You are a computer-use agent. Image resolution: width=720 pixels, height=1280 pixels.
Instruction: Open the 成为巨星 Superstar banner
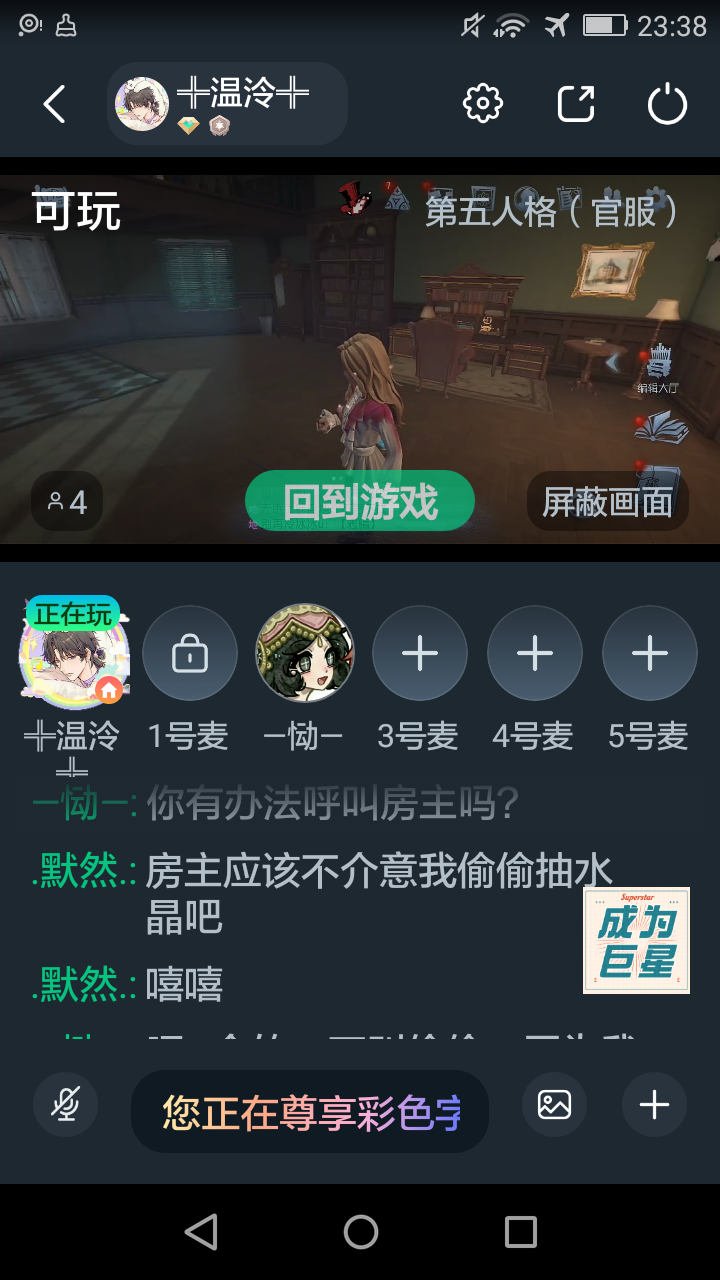[637, 940]
